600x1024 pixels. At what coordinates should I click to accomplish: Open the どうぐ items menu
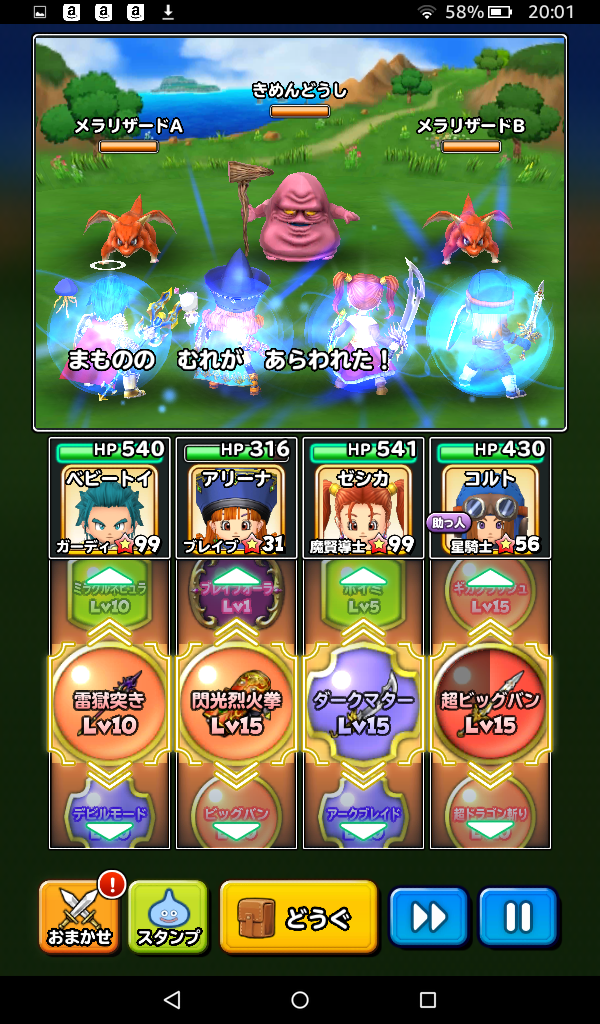pyautogui.click(x=299, y=917)
